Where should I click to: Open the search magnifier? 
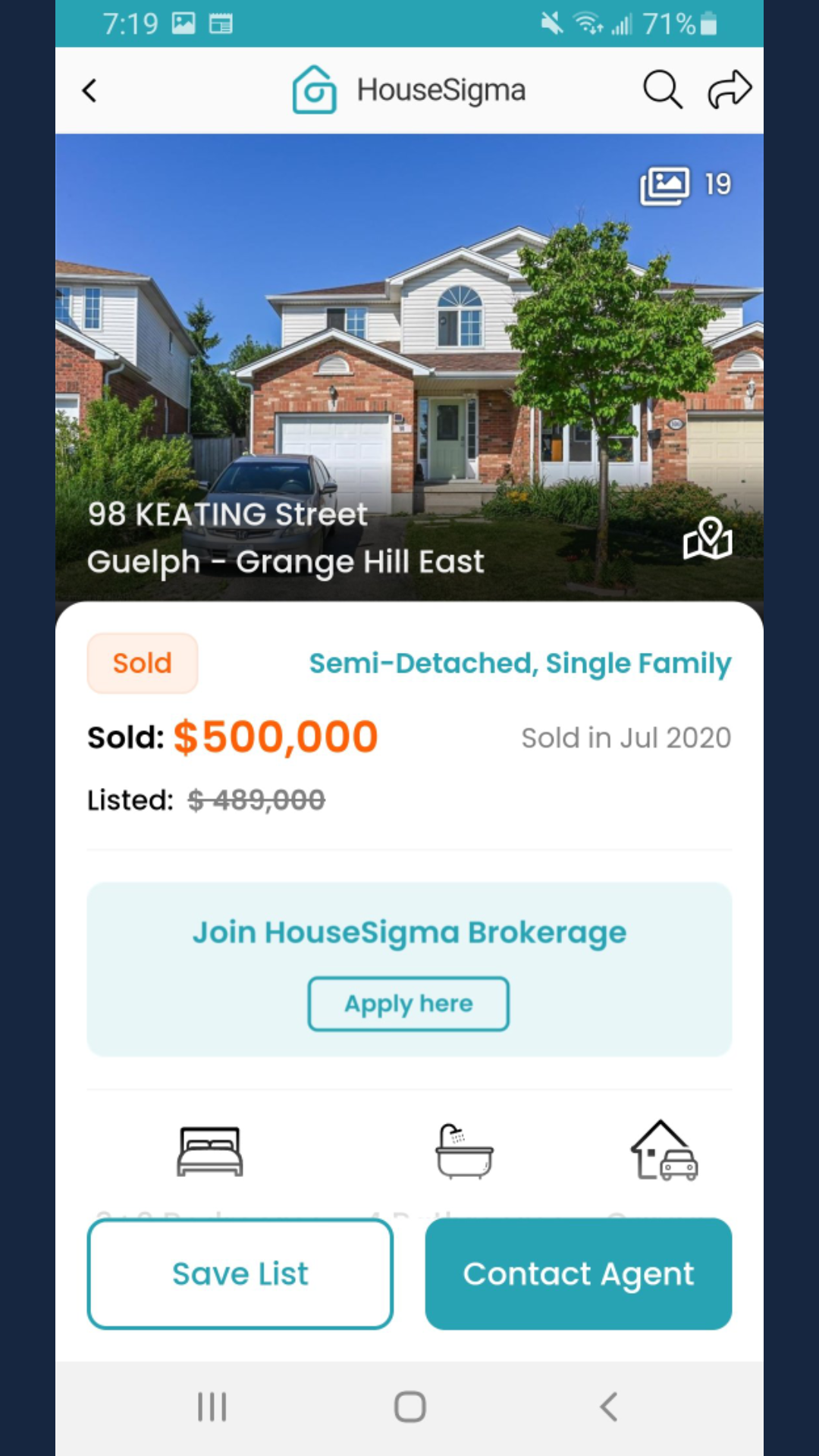662,90
